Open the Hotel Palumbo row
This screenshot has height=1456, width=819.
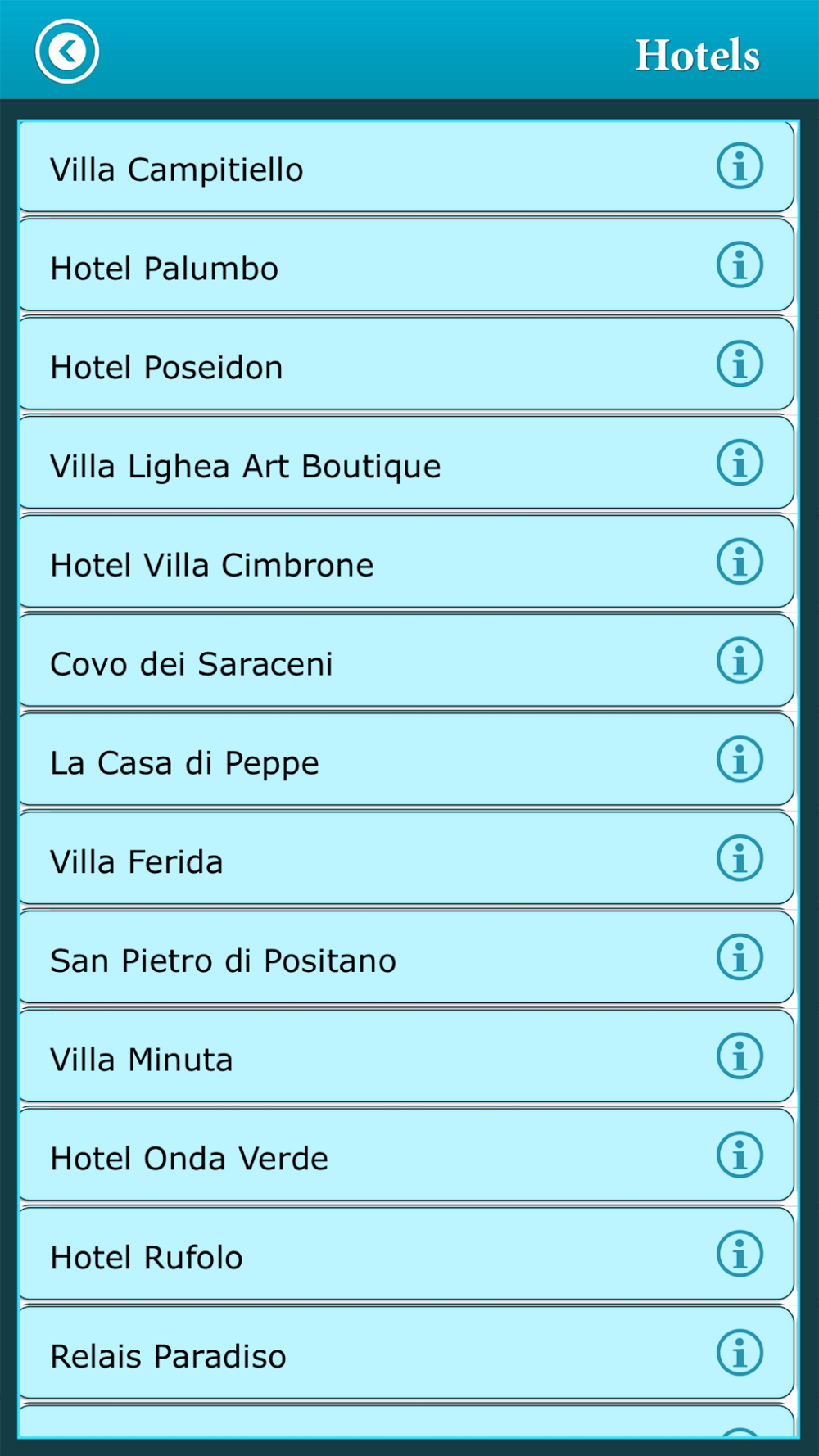tap(406, 265)
